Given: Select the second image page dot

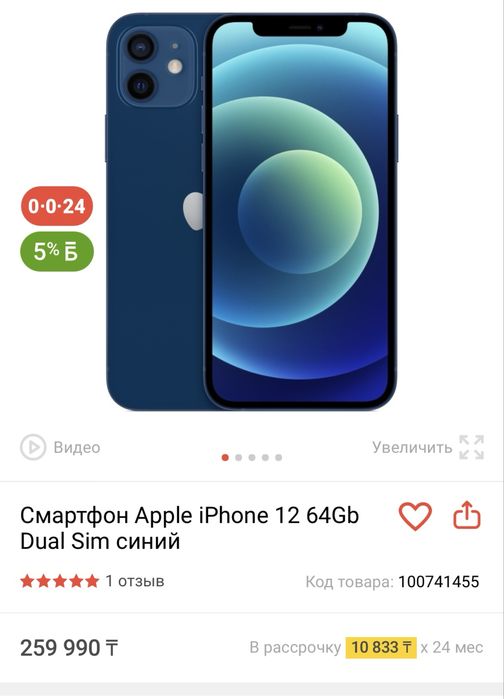Looking at the screenshot, I should pos(238,457).
